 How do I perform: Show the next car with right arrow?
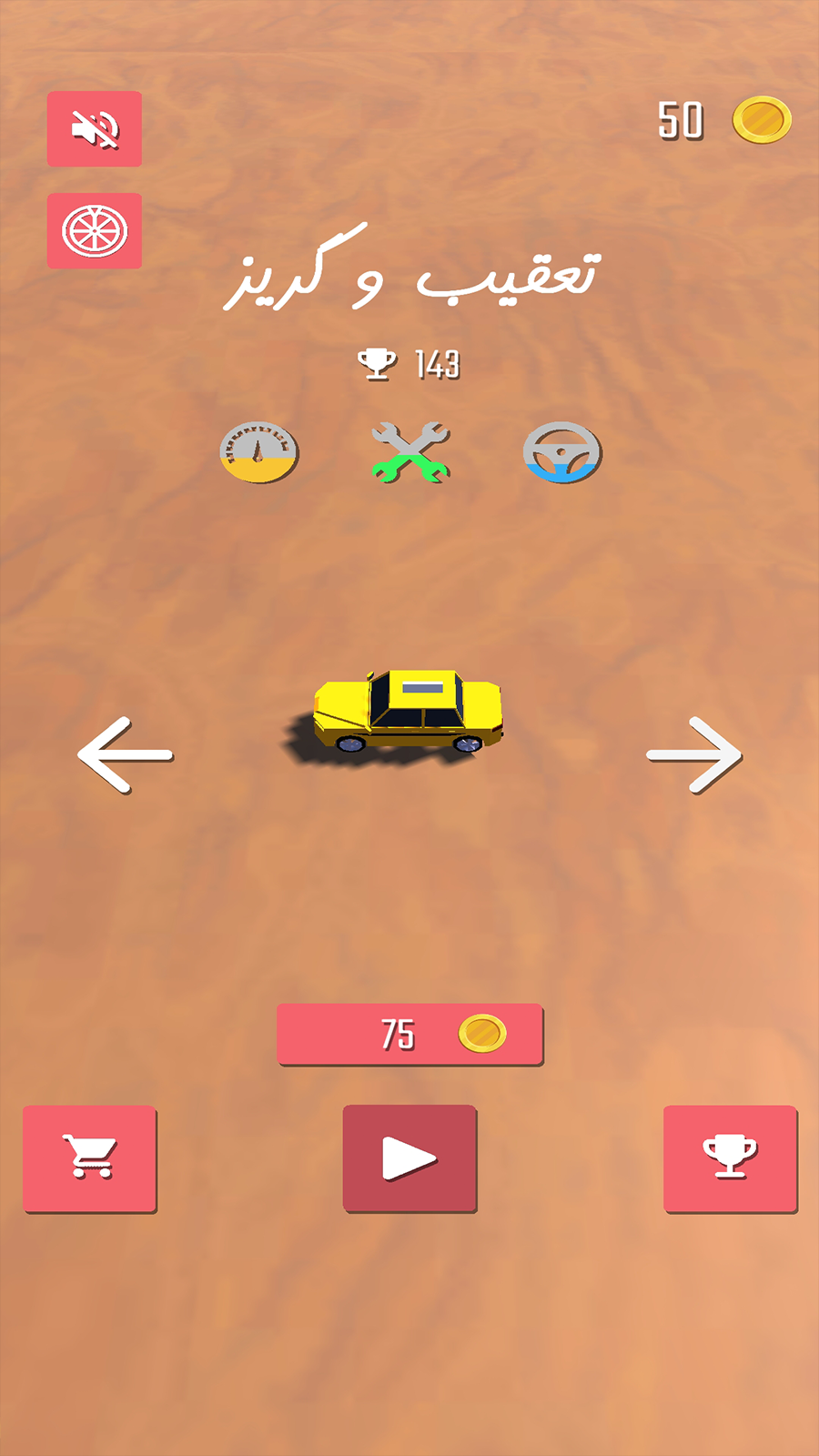tap(694, 755)
